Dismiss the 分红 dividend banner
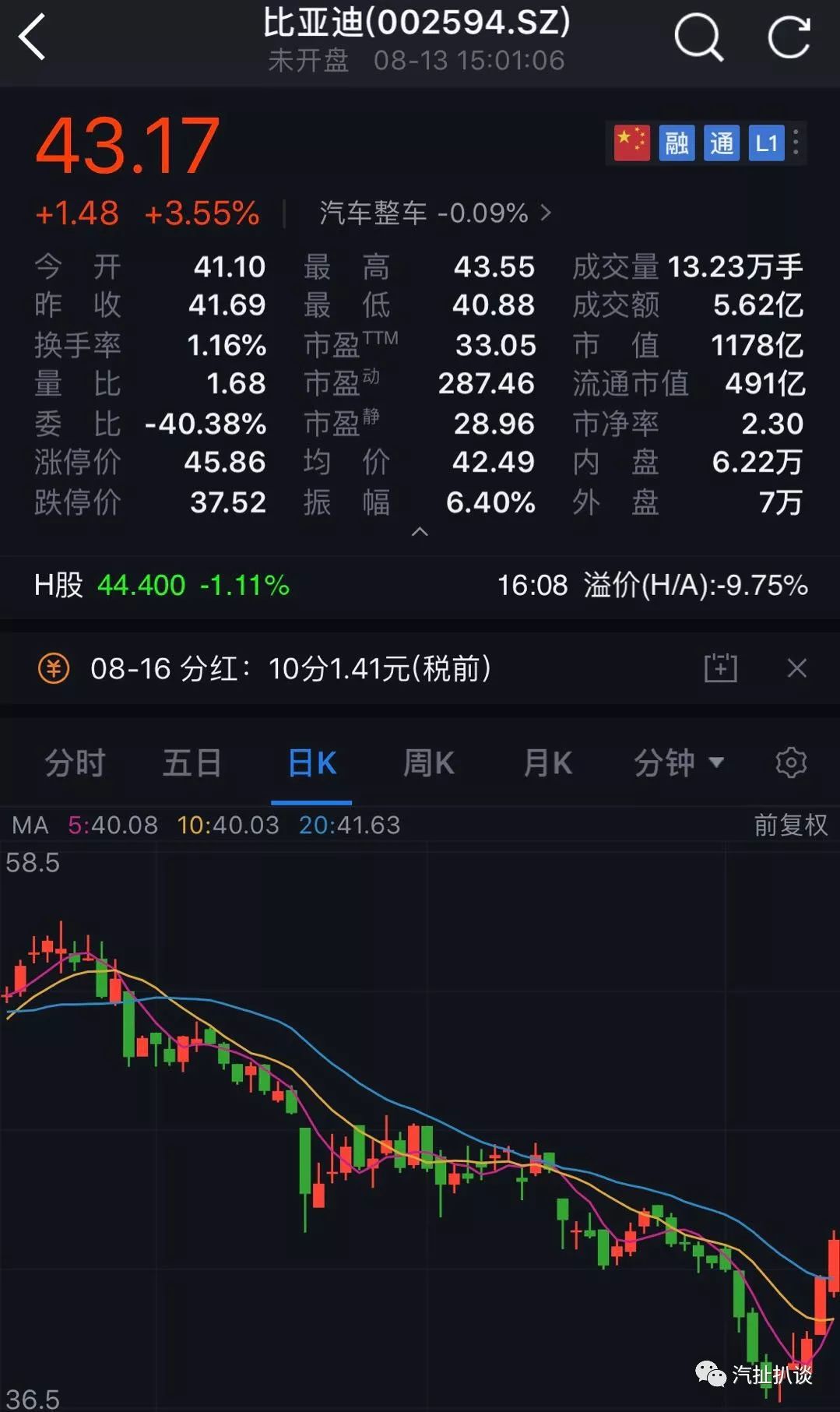The width and height of the screenshot is (840, 1412). tap(797, 668)
